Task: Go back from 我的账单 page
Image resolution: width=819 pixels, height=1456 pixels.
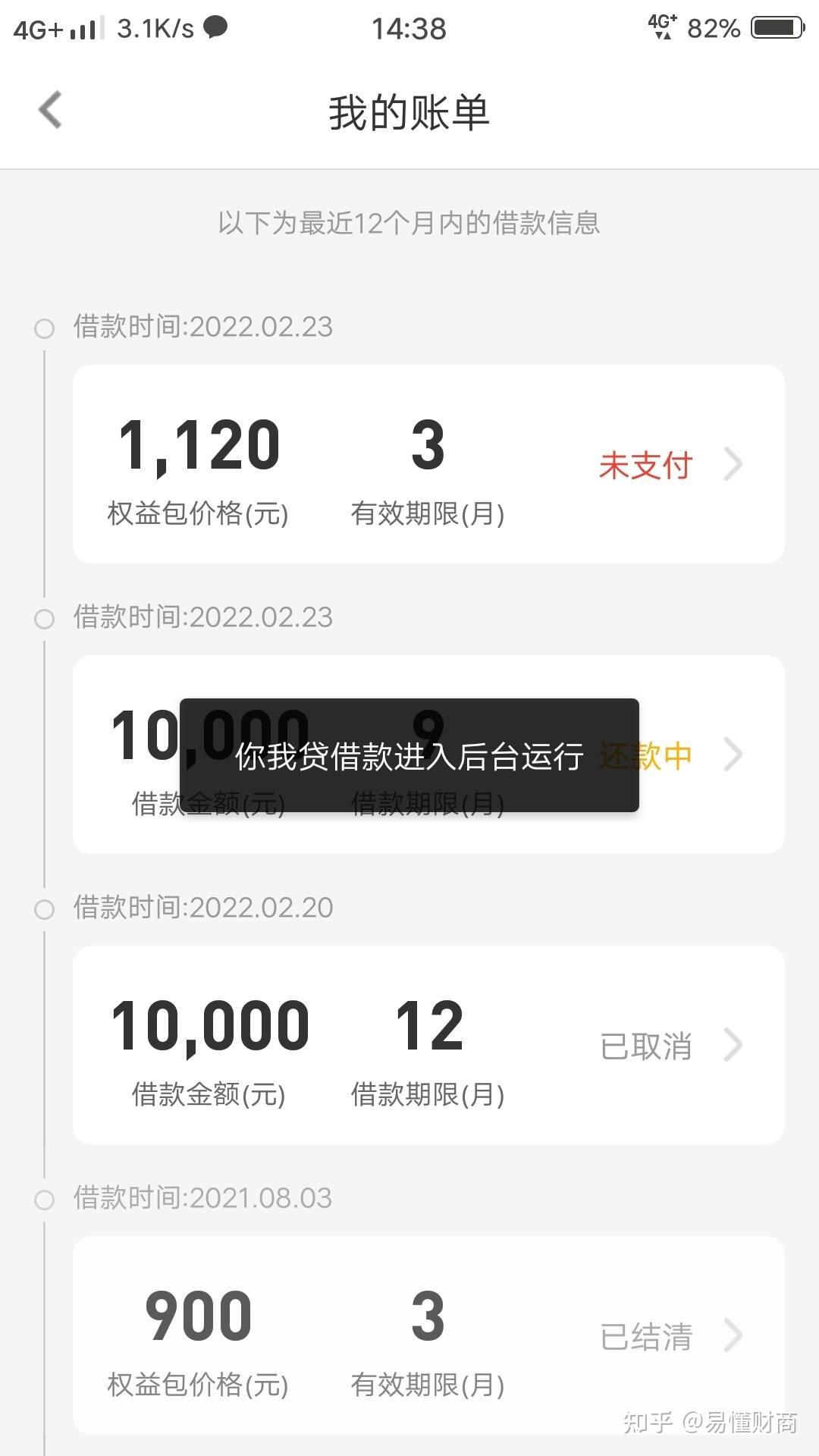Action: (50, 111)
